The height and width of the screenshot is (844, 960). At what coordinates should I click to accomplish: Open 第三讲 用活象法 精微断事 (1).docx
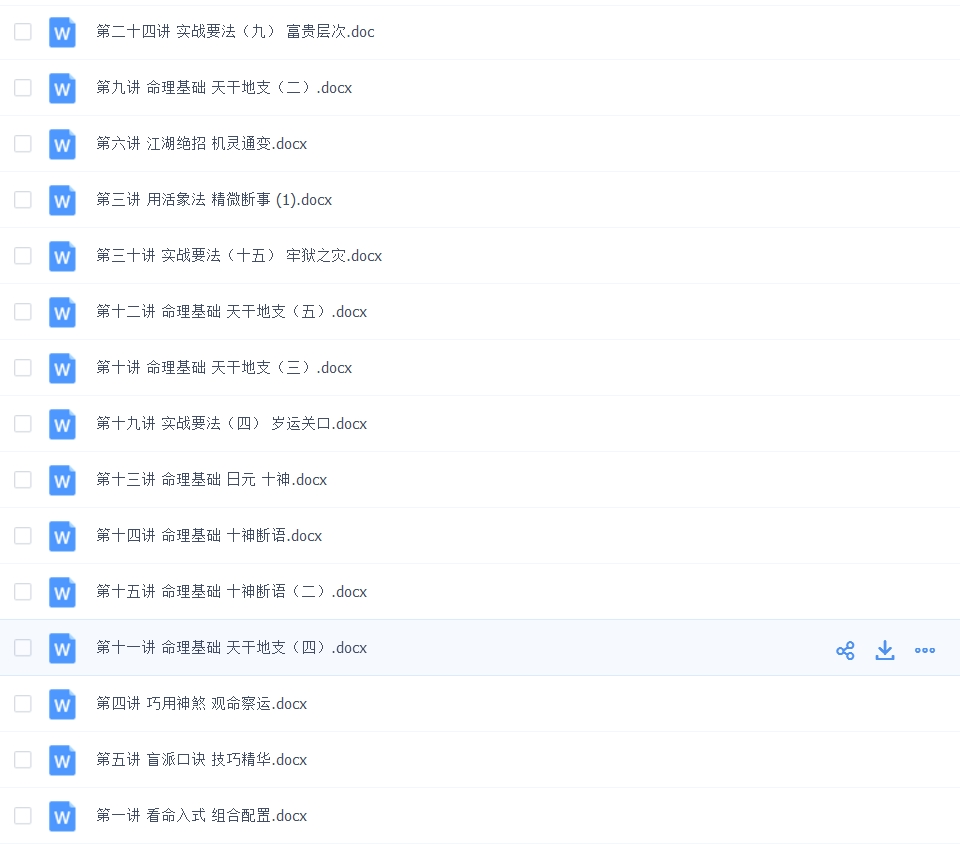(214, 200)
